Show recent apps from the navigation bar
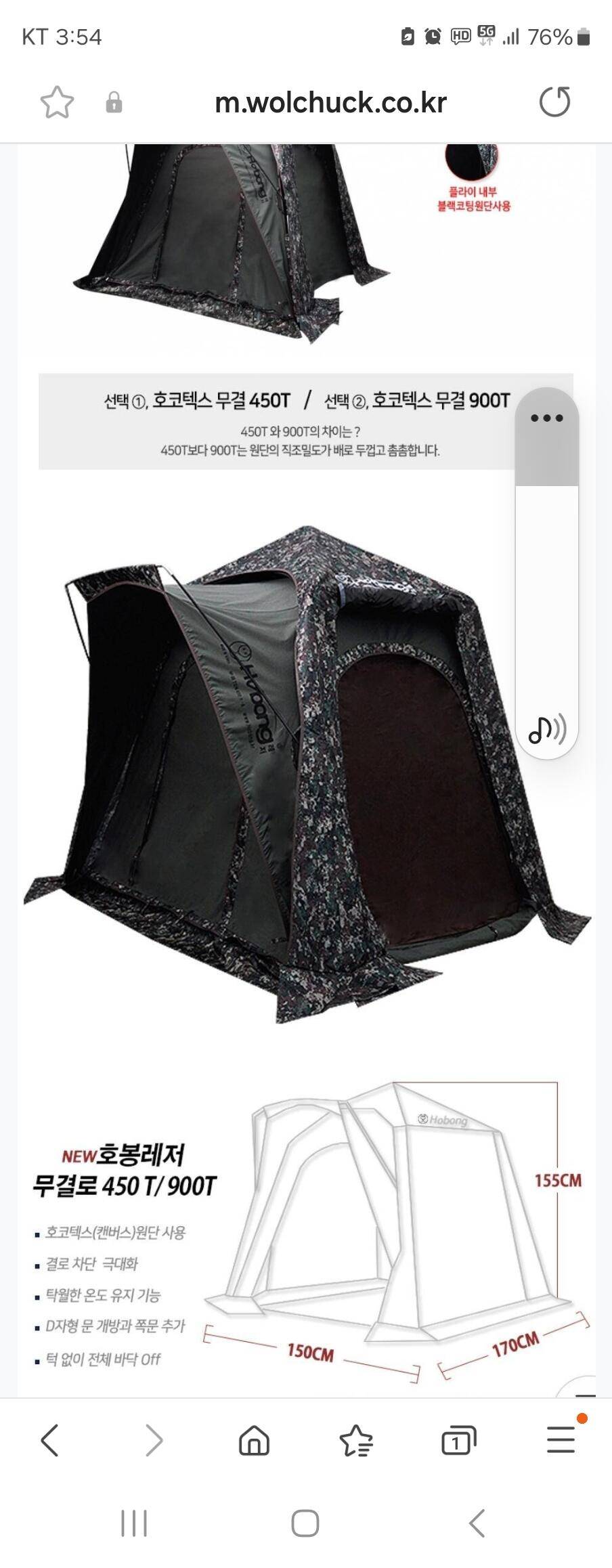The width and height of the screenshot is (612, 1568). tap(134, 1524)
